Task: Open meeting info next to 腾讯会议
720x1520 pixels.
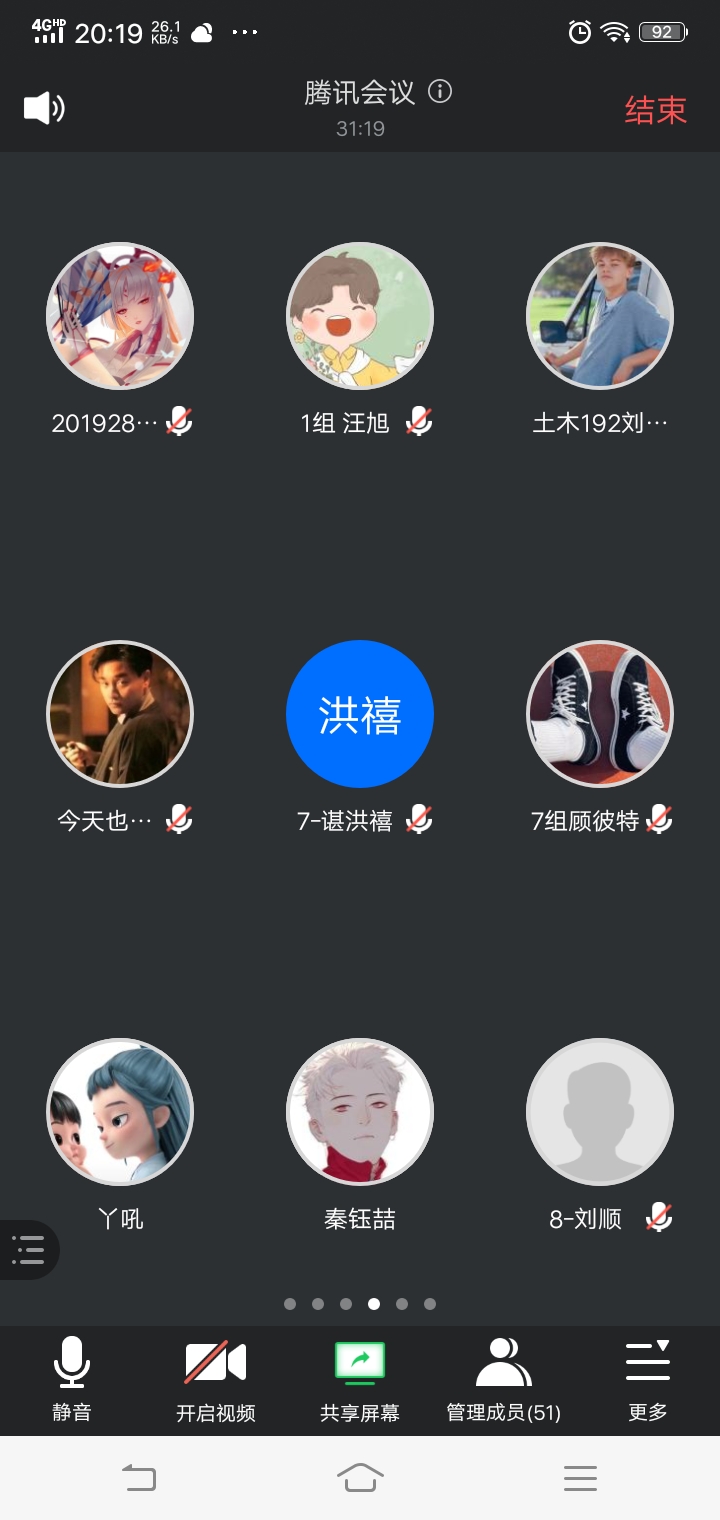Action: point(440,92)
